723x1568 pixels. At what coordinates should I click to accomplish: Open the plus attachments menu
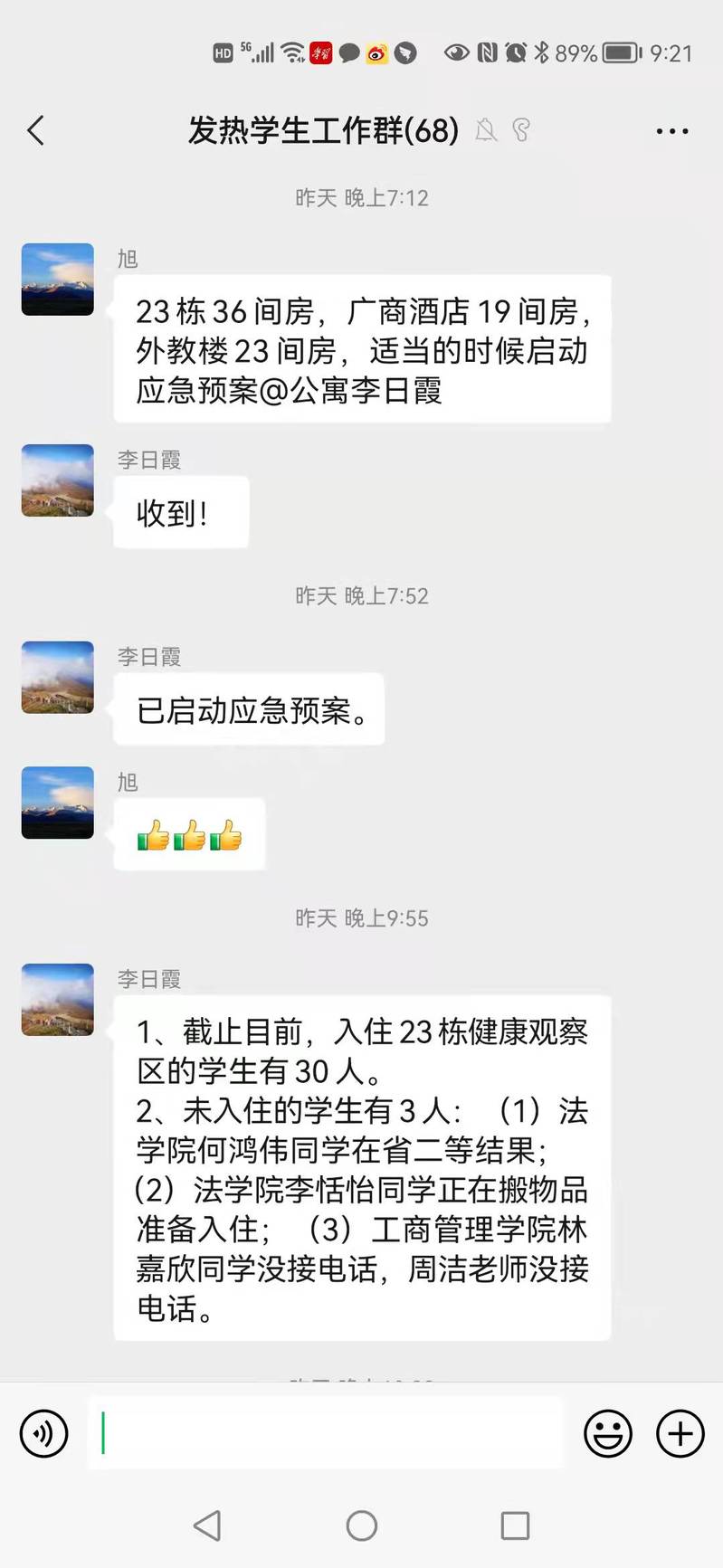coord(680,1433)
